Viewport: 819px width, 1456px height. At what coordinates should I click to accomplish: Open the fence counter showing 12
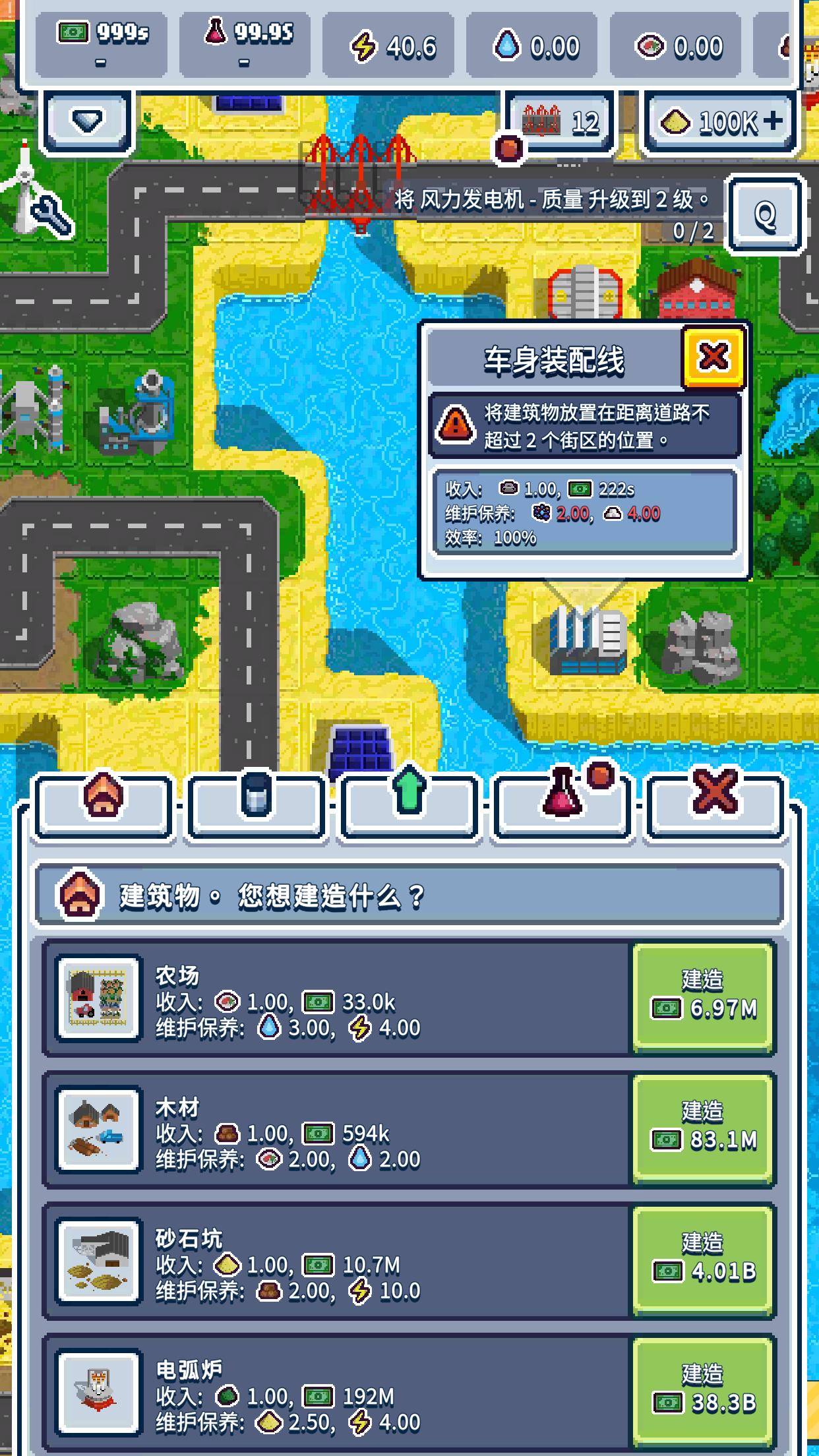pos(561,123)
